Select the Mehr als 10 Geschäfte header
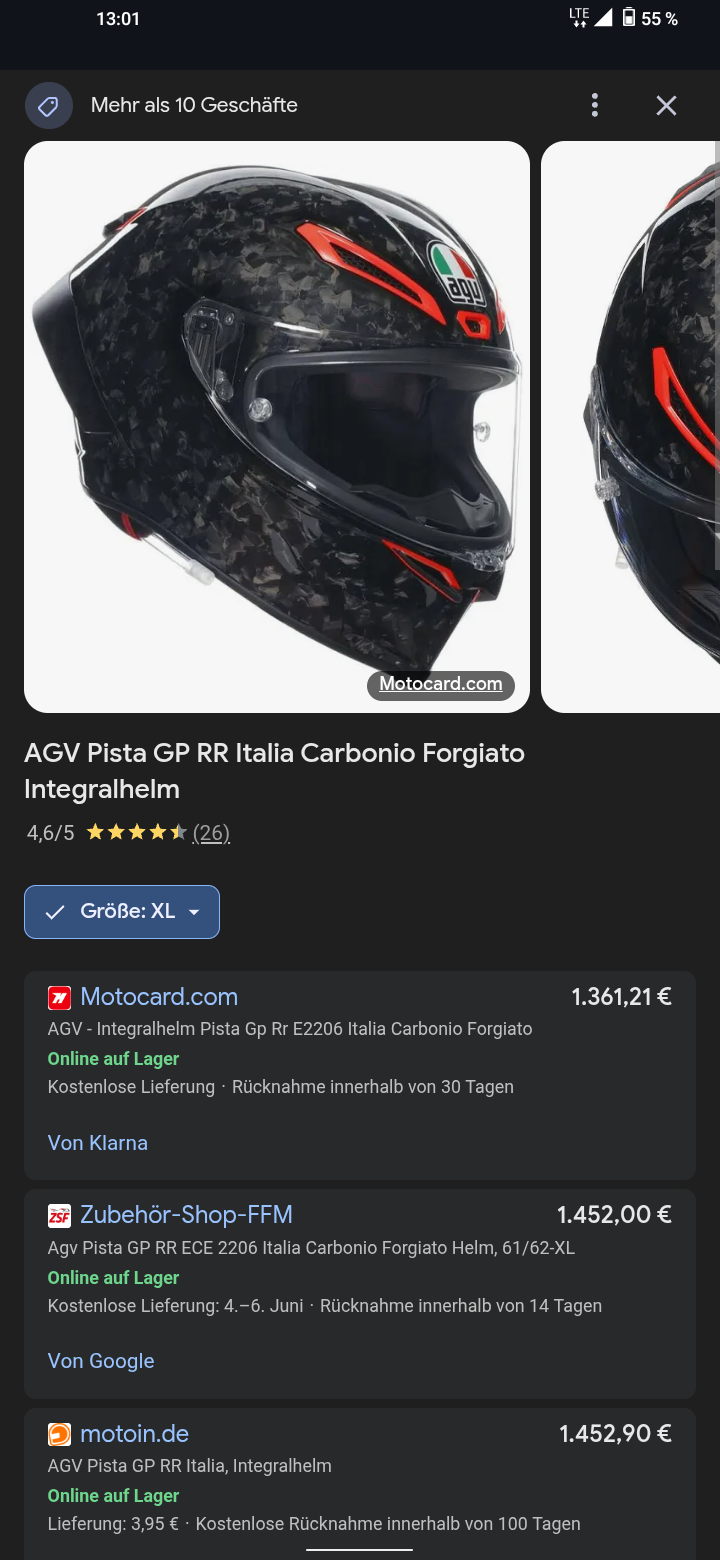The width and height of the screenshot is (720, 1560). tap(193, 104)
